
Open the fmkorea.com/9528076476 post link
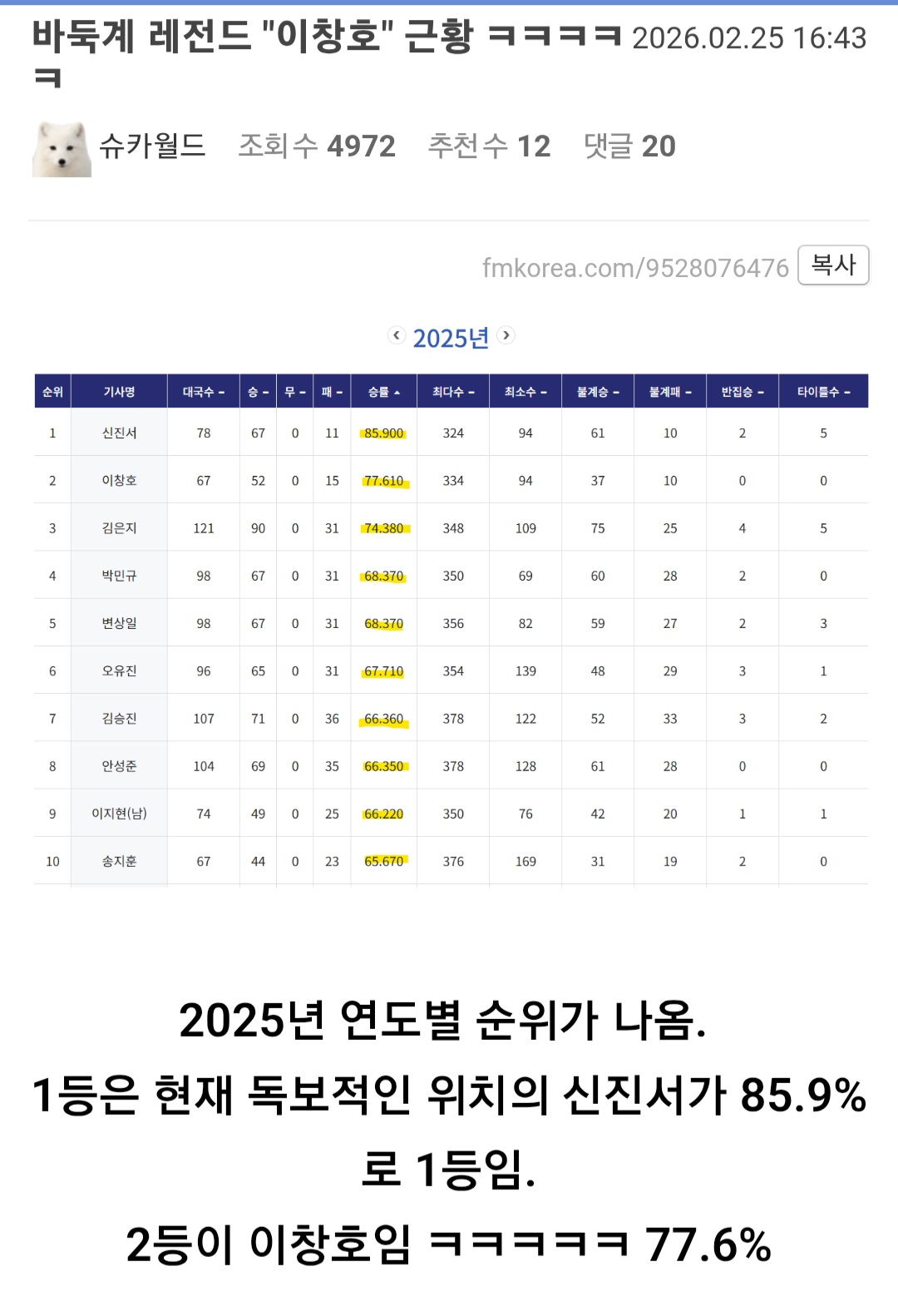[634, 268]
